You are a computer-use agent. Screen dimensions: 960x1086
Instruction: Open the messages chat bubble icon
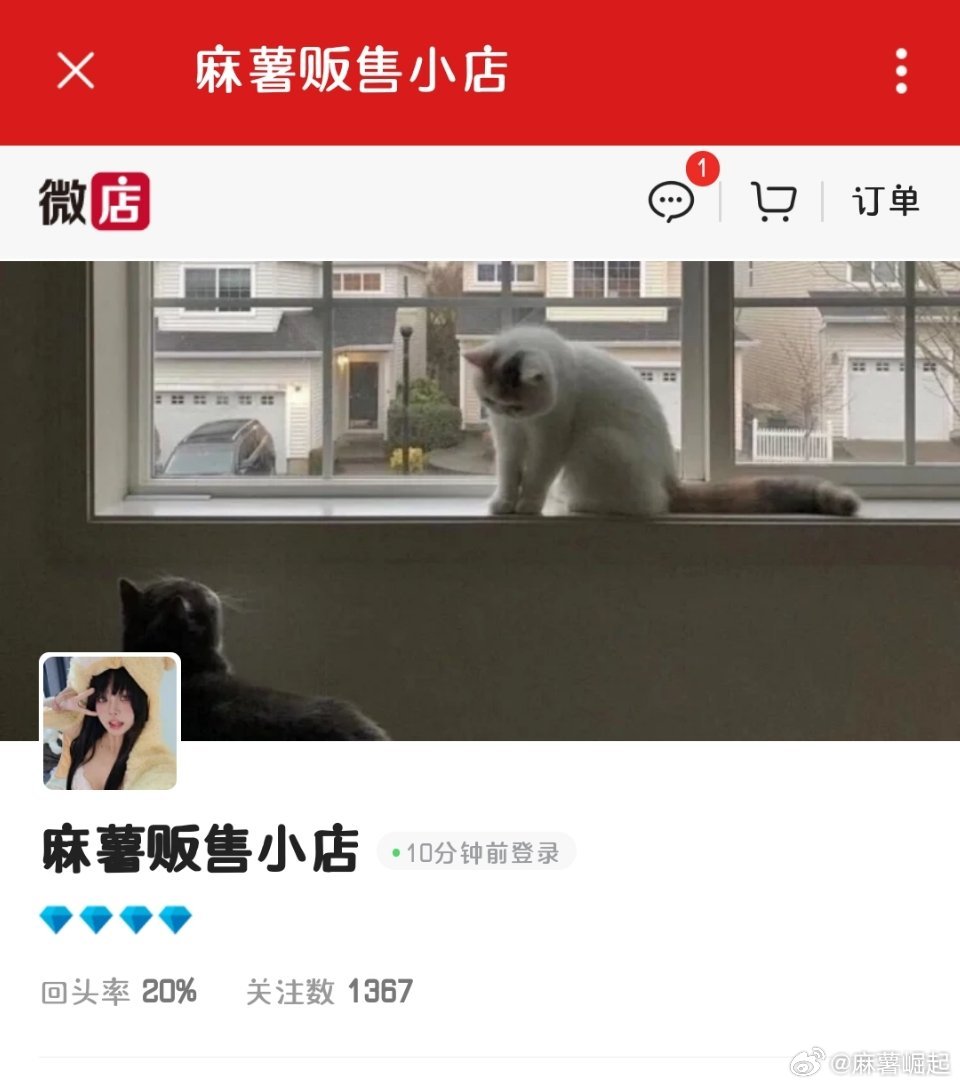point(671,202)
